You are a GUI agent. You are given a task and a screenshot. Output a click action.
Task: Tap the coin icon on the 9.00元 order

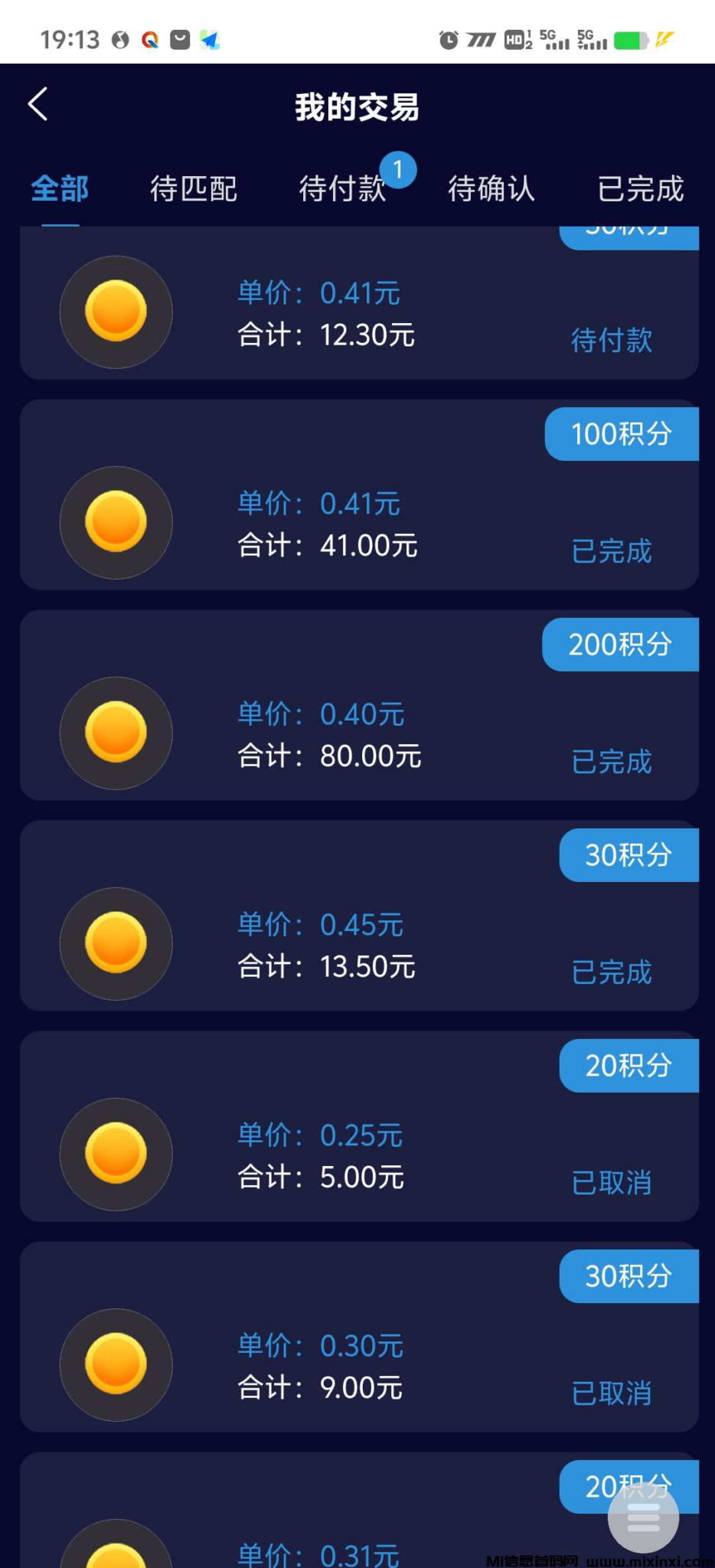point(116,1365)
